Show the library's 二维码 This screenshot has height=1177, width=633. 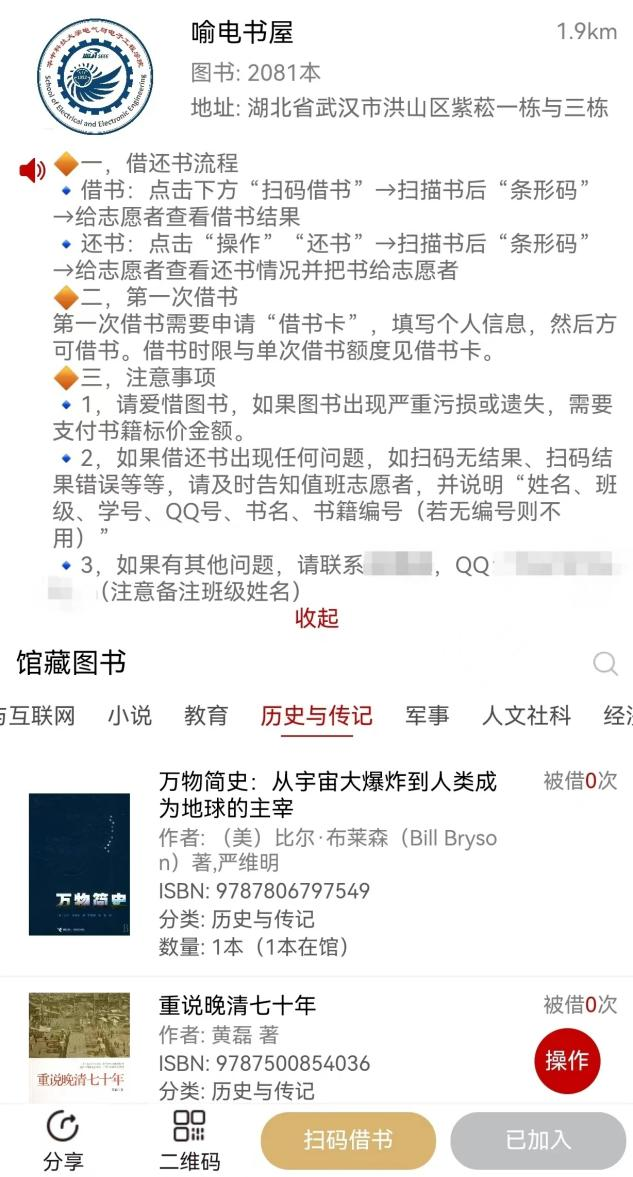(189, 1140)
